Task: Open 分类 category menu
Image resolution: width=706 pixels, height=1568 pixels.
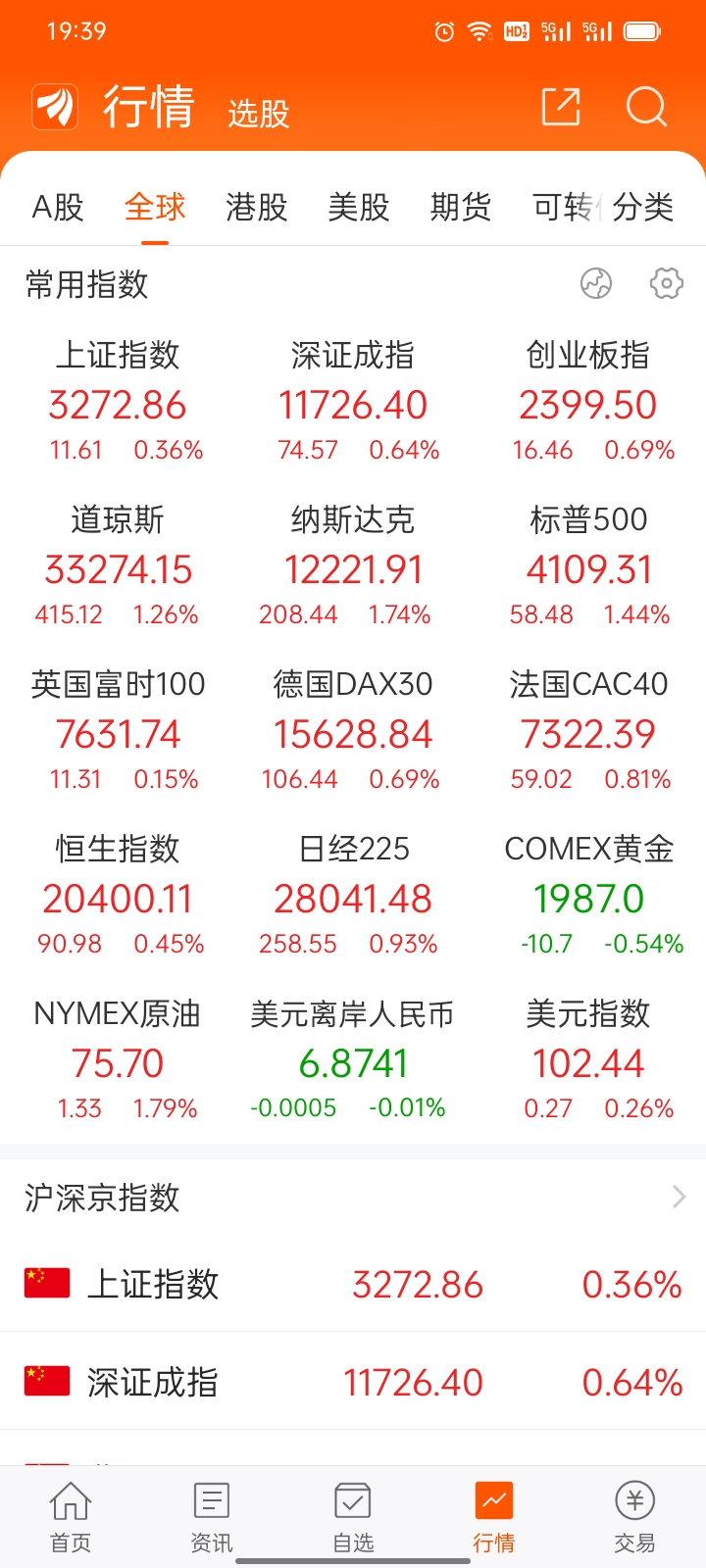Action: [643, 207]
